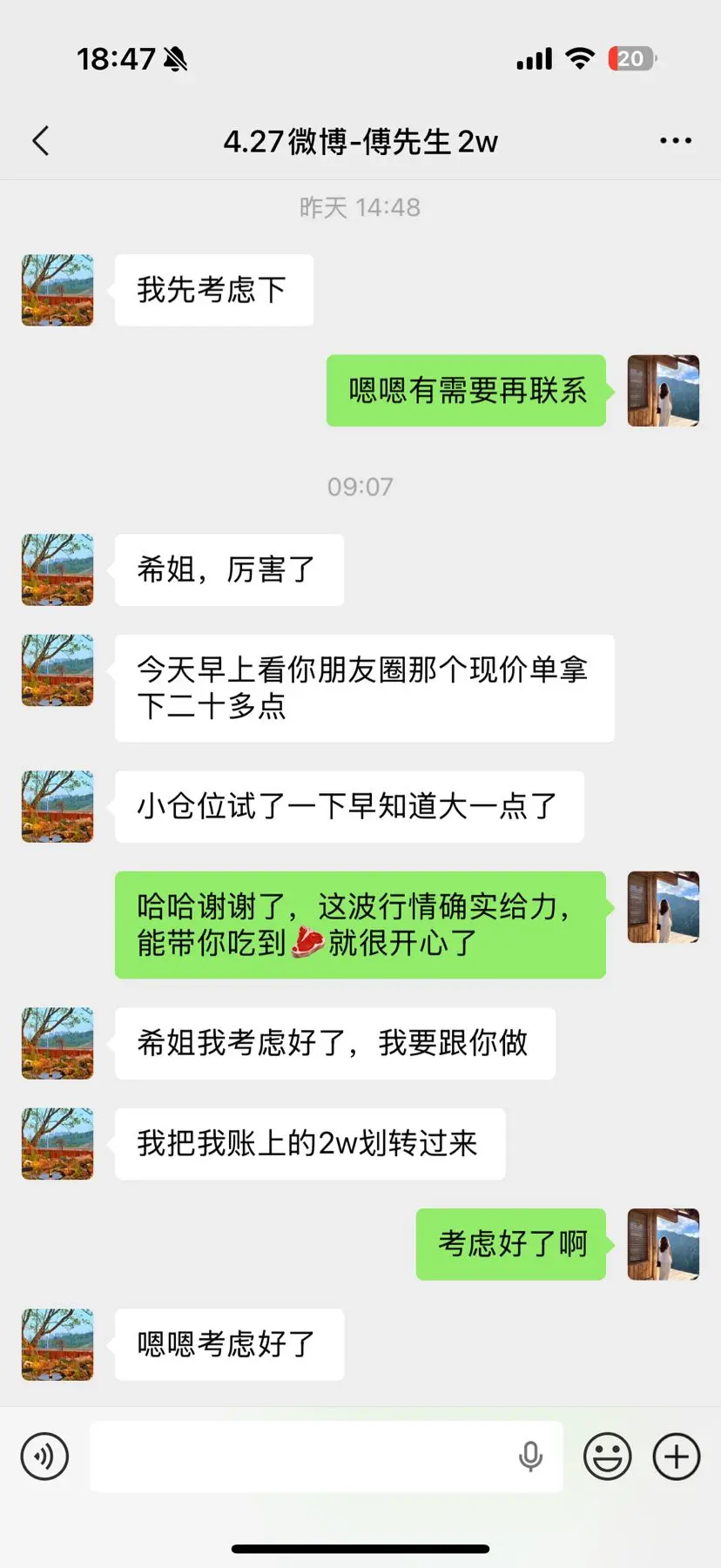Open the contact's tree-landscape avatar
721x1568 pixels.
(x=57, y=290)
